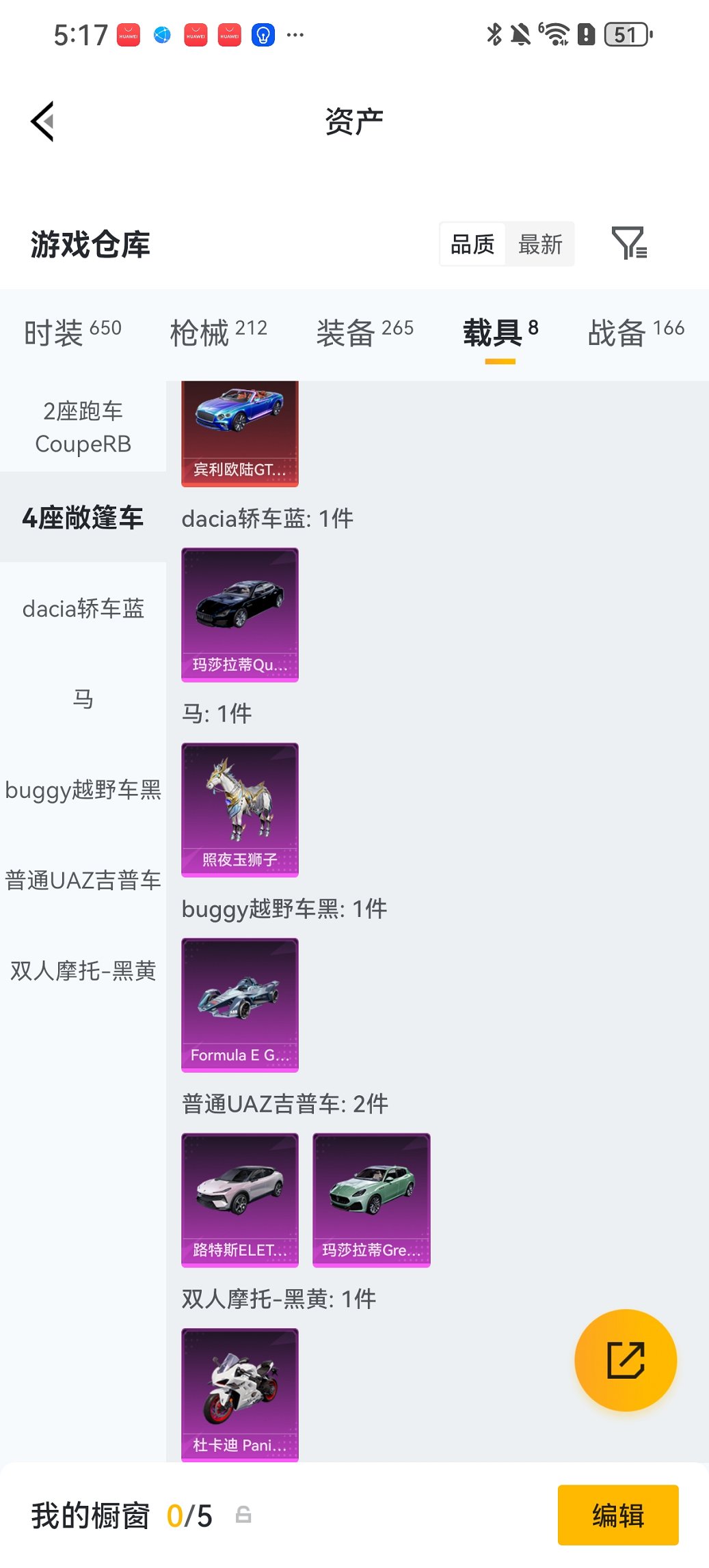Tap the back arrow on 资产 page

(42, 120)
